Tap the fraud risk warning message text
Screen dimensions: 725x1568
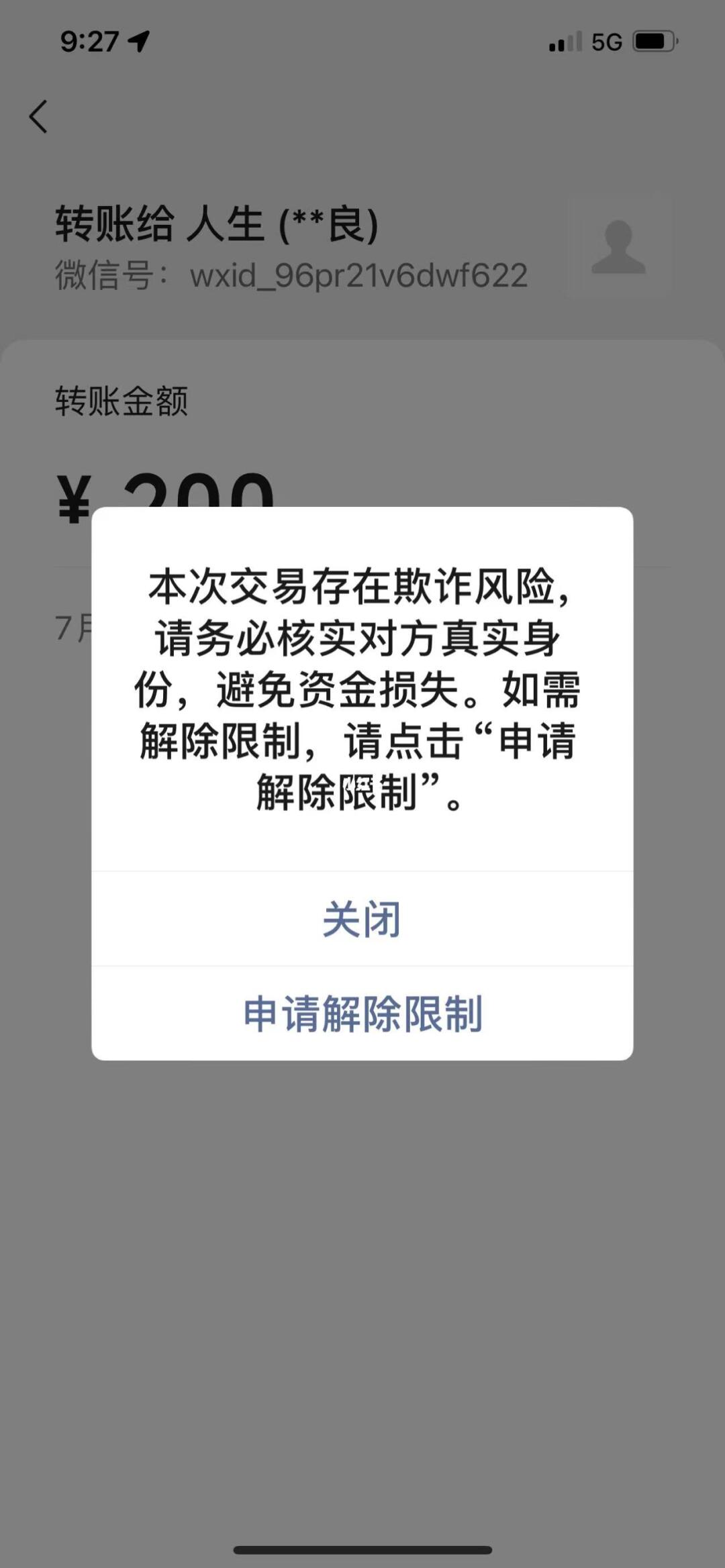(362, 685)
